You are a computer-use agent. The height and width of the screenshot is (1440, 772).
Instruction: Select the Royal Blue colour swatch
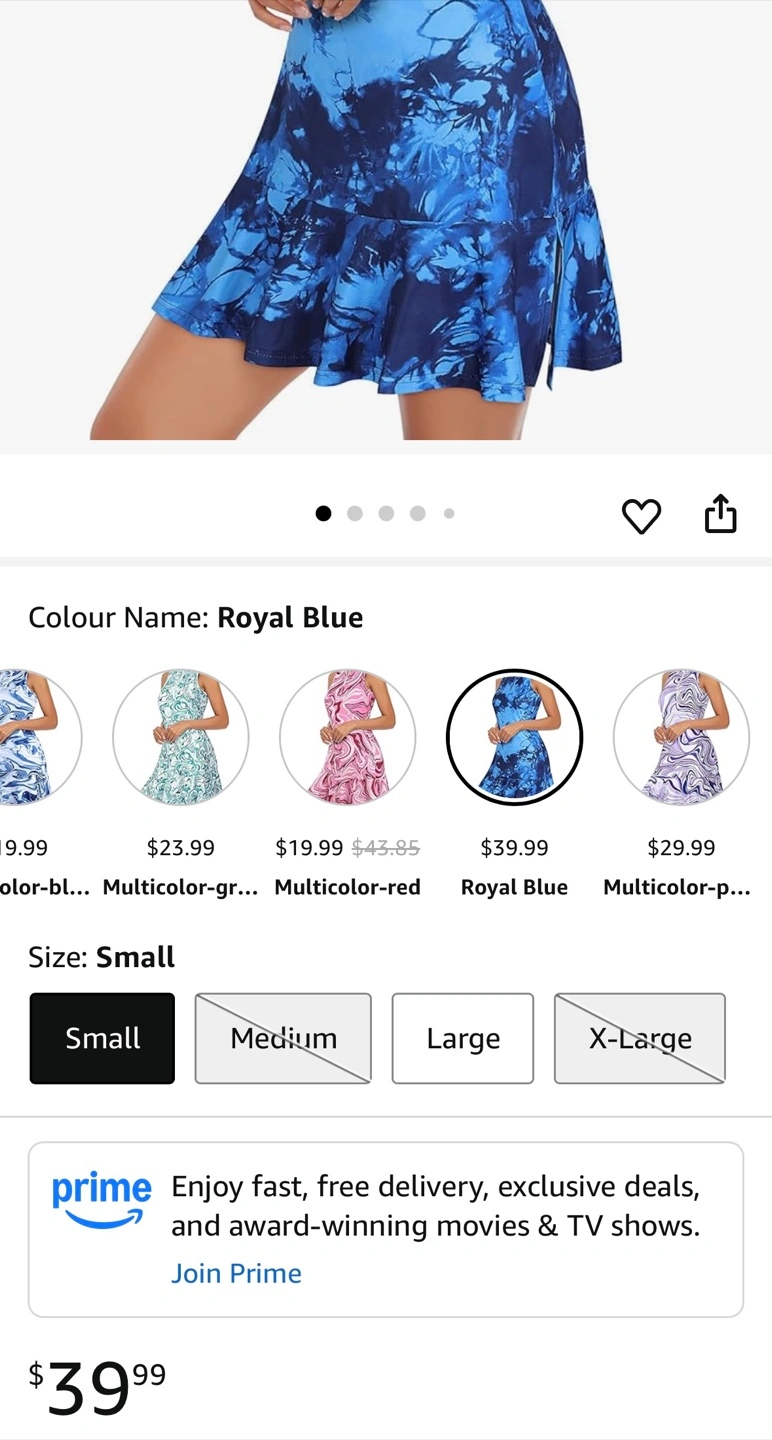514,737
